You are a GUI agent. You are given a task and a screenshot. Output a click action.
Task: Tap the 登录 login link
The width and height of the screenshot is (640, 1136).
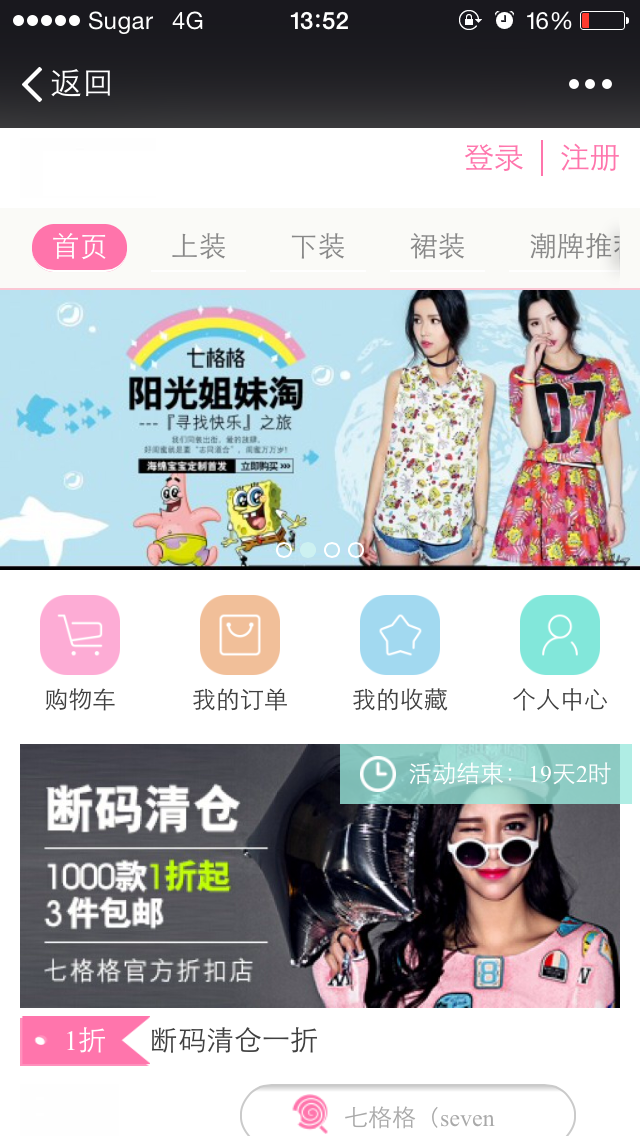click(494, 158)
